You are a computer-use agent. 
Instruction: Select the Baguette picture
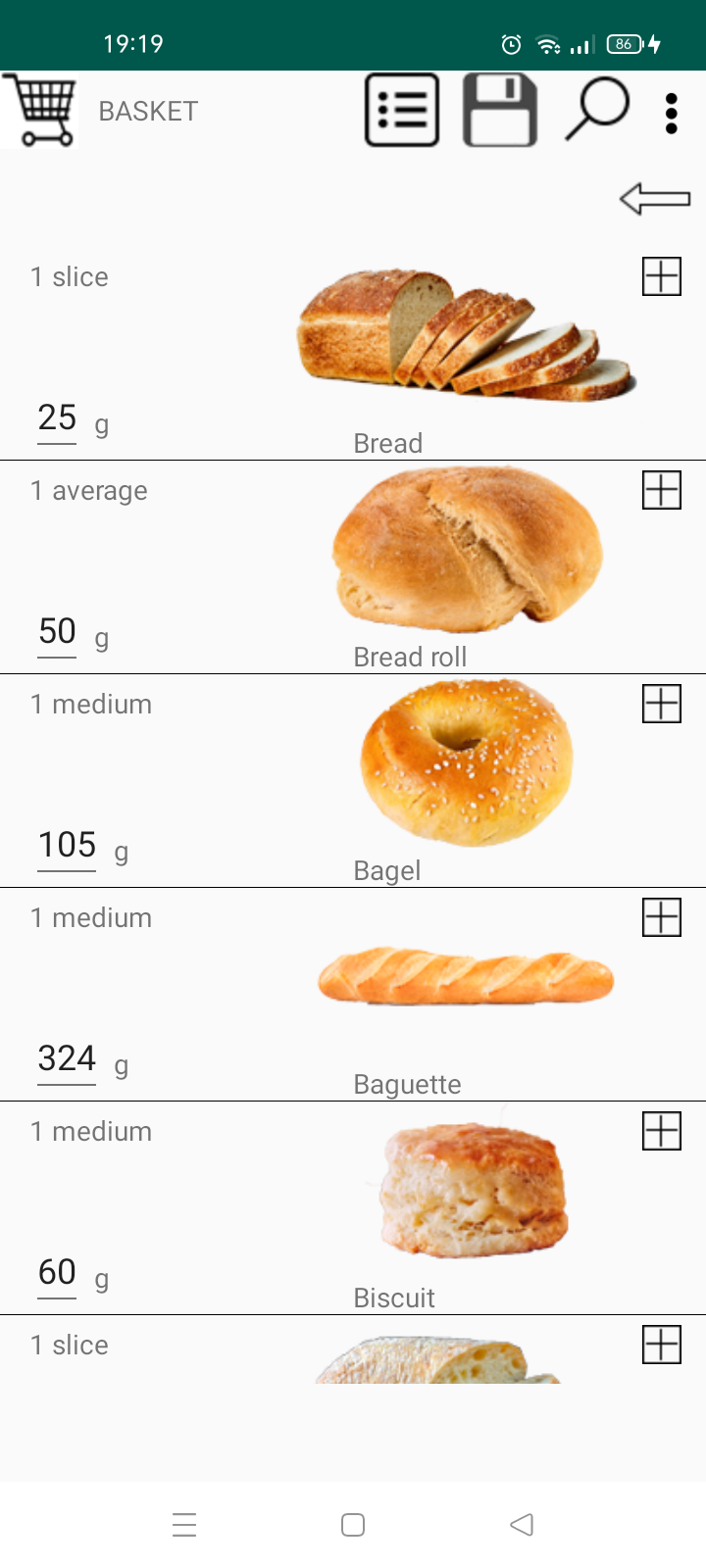point(467,976)
